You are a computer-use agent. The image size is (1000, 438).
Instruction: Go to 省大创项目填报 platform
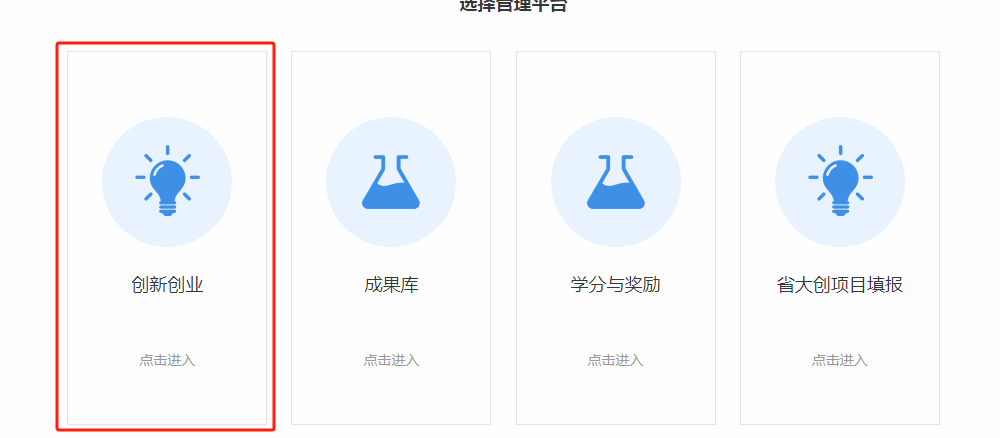(x=839, y=237)
